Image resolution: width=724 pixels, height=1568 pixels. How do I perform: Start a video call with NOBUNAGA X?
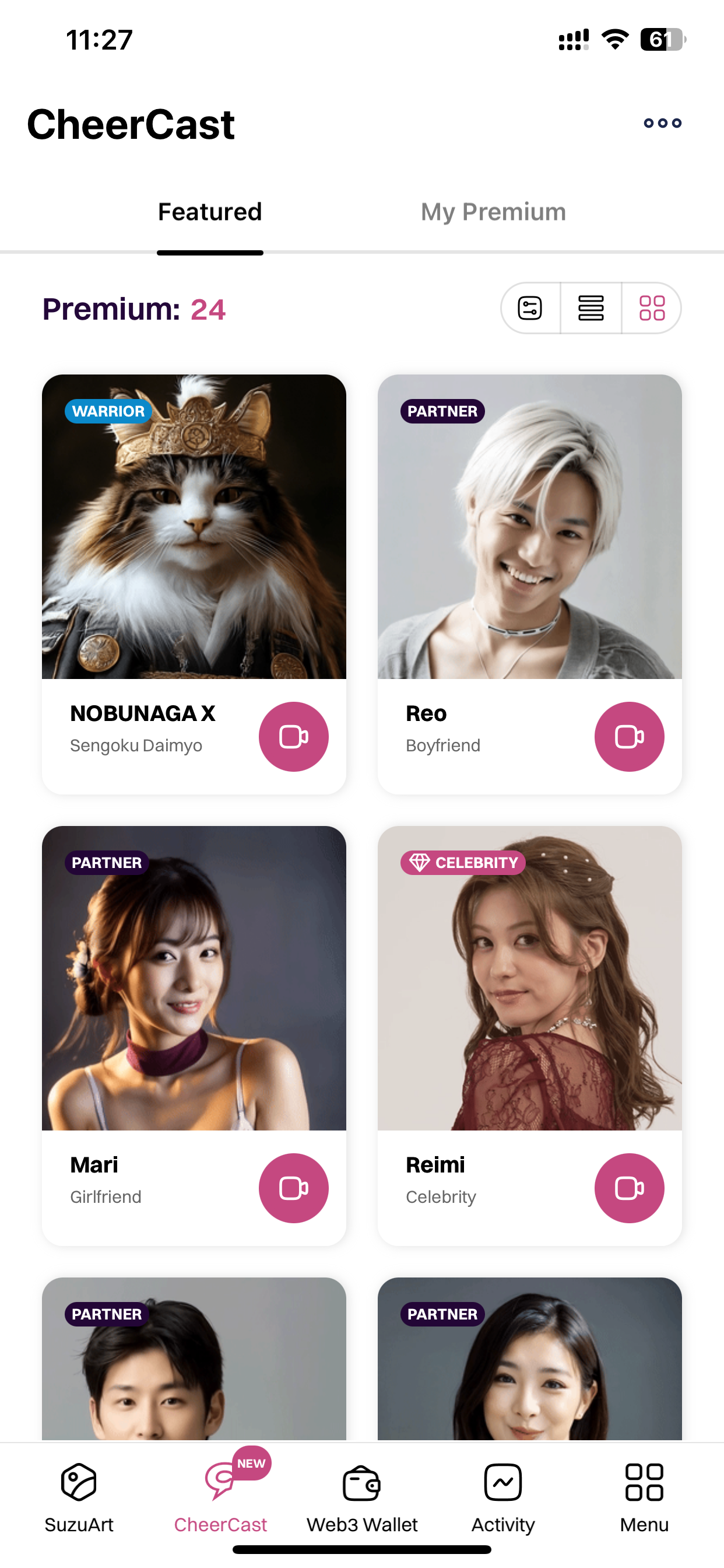coord(293,737)
